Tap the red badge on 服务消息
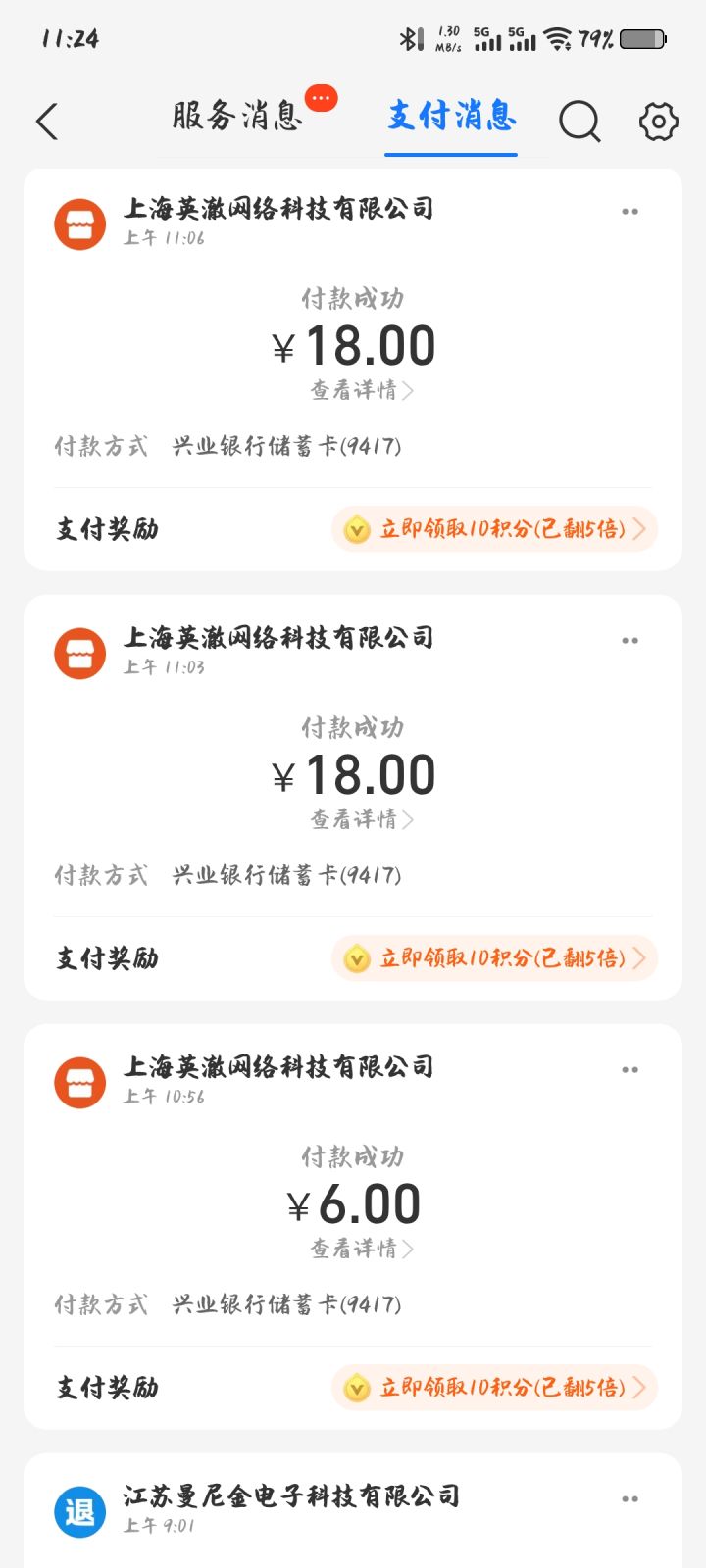 tap(319, 97)
